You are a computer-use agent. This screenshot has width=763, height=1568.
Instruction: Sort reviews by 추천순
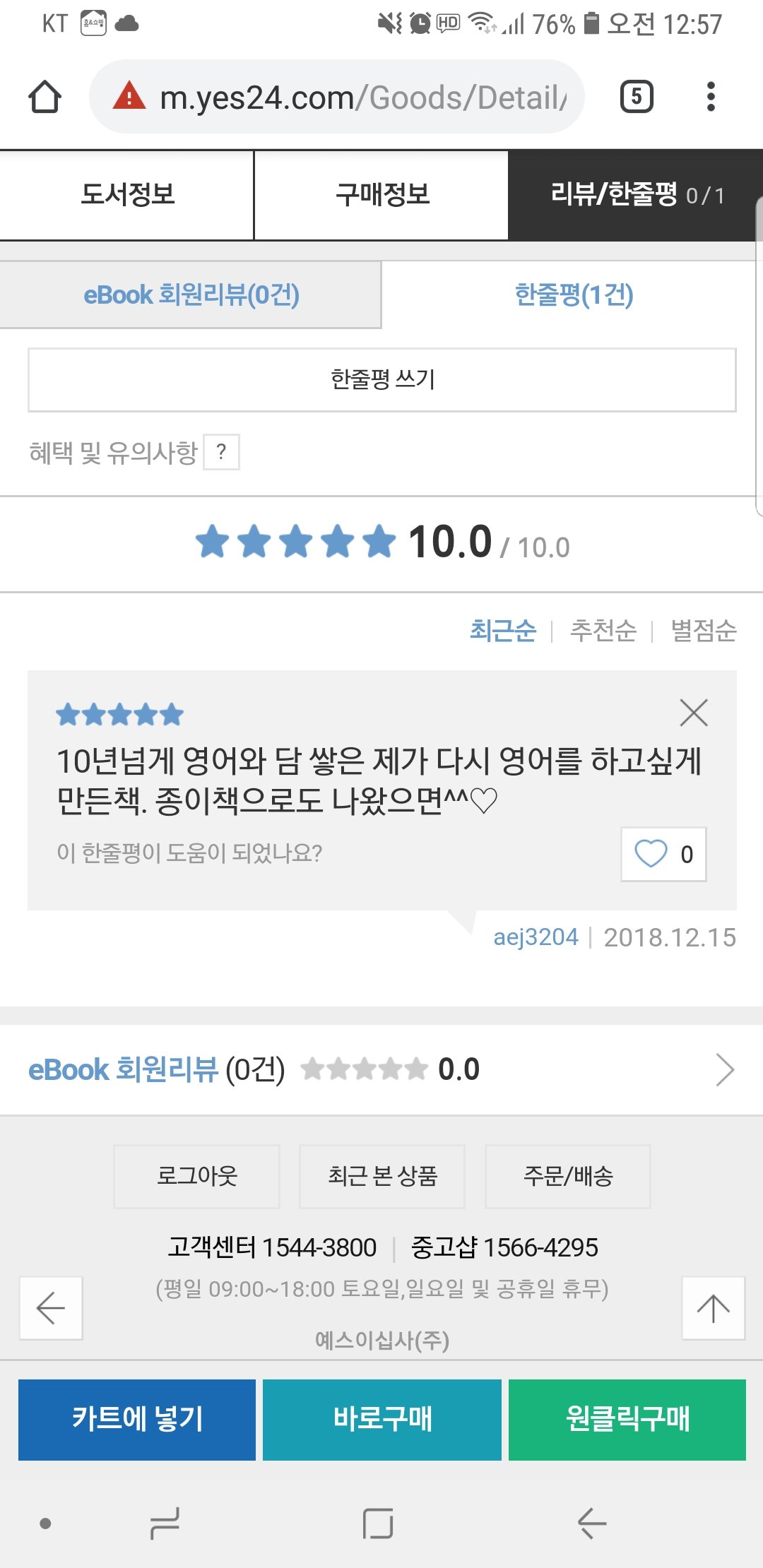603,630
